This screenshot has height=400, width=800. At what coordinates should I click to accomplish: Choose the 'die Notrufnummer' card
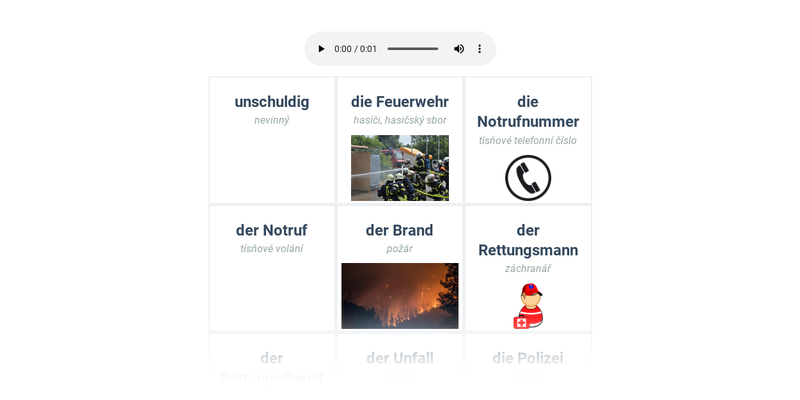point(528,140)
